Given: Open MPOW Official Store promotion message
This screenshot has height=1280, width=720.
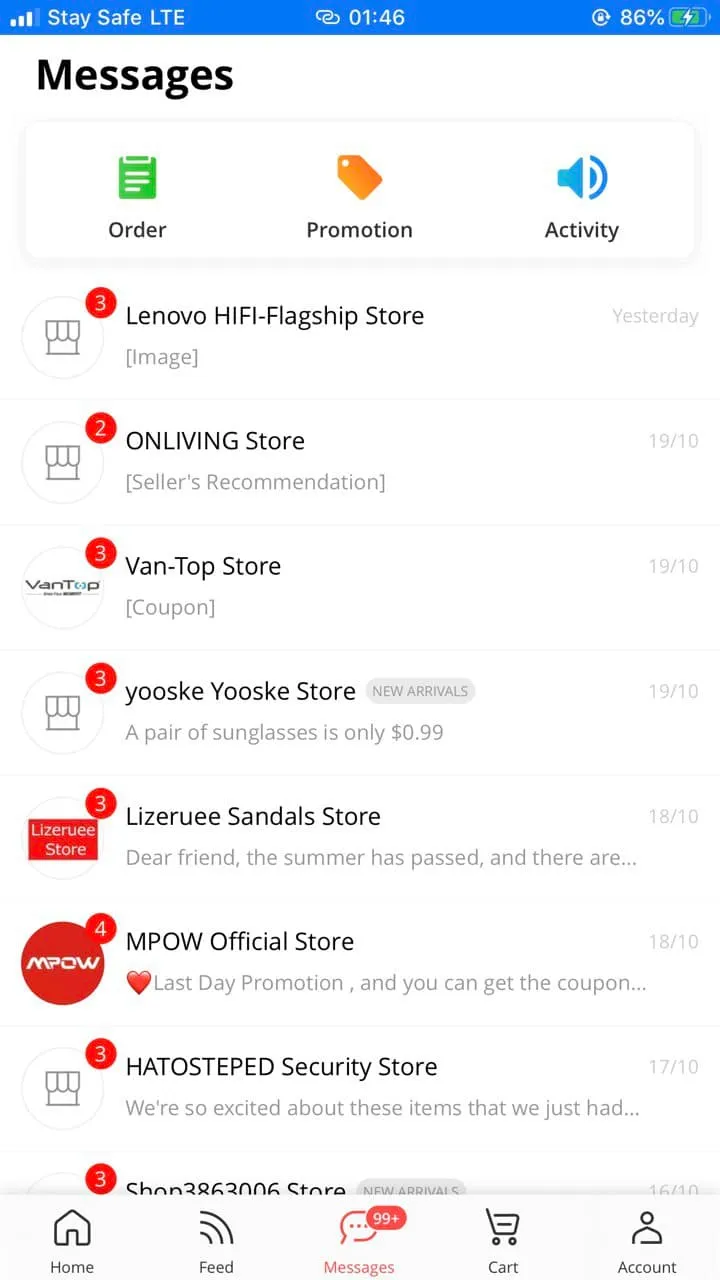Looking at the screenshot, I should point(360,961).
